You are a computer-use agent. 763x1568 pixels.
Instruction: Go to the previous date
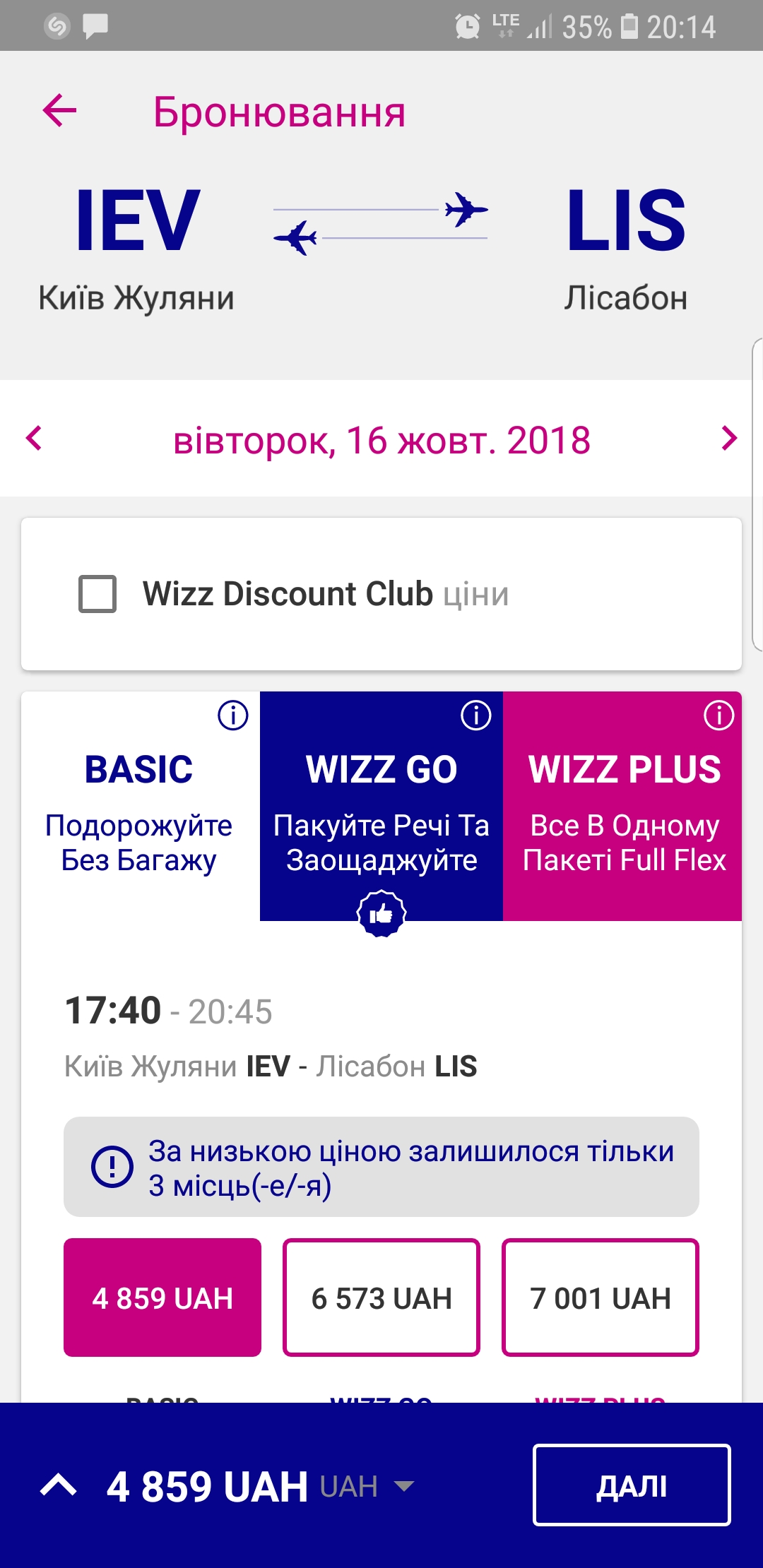(34, 438)
